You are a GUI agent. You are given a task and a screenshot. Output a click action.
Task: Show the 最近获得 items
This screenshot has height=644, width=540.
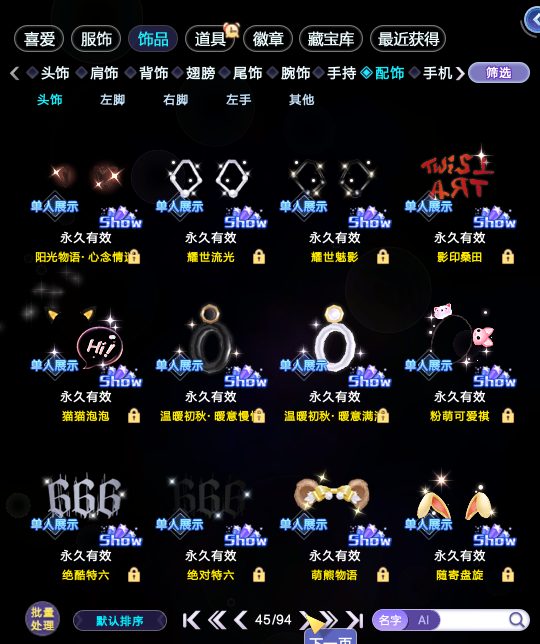coord(408,39)
